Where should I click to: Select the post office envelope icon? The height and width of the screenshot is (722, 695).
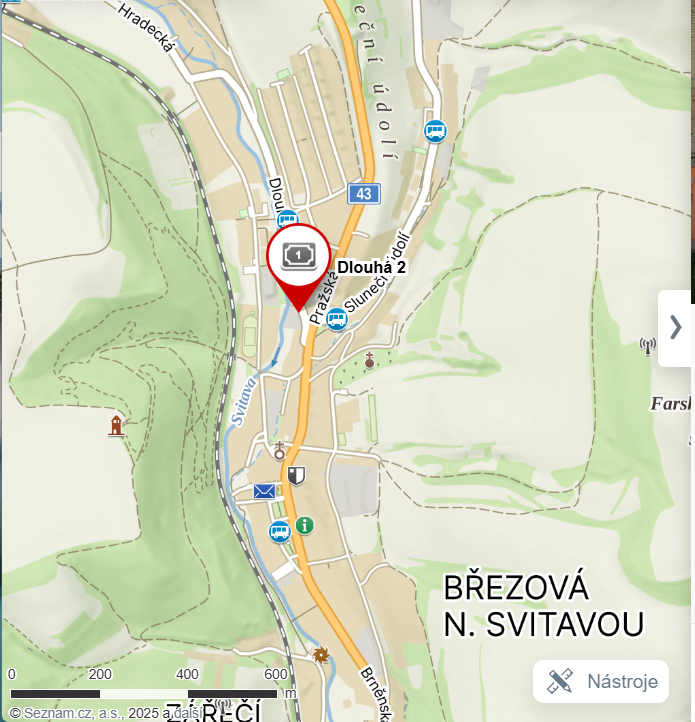pos(264,491)
